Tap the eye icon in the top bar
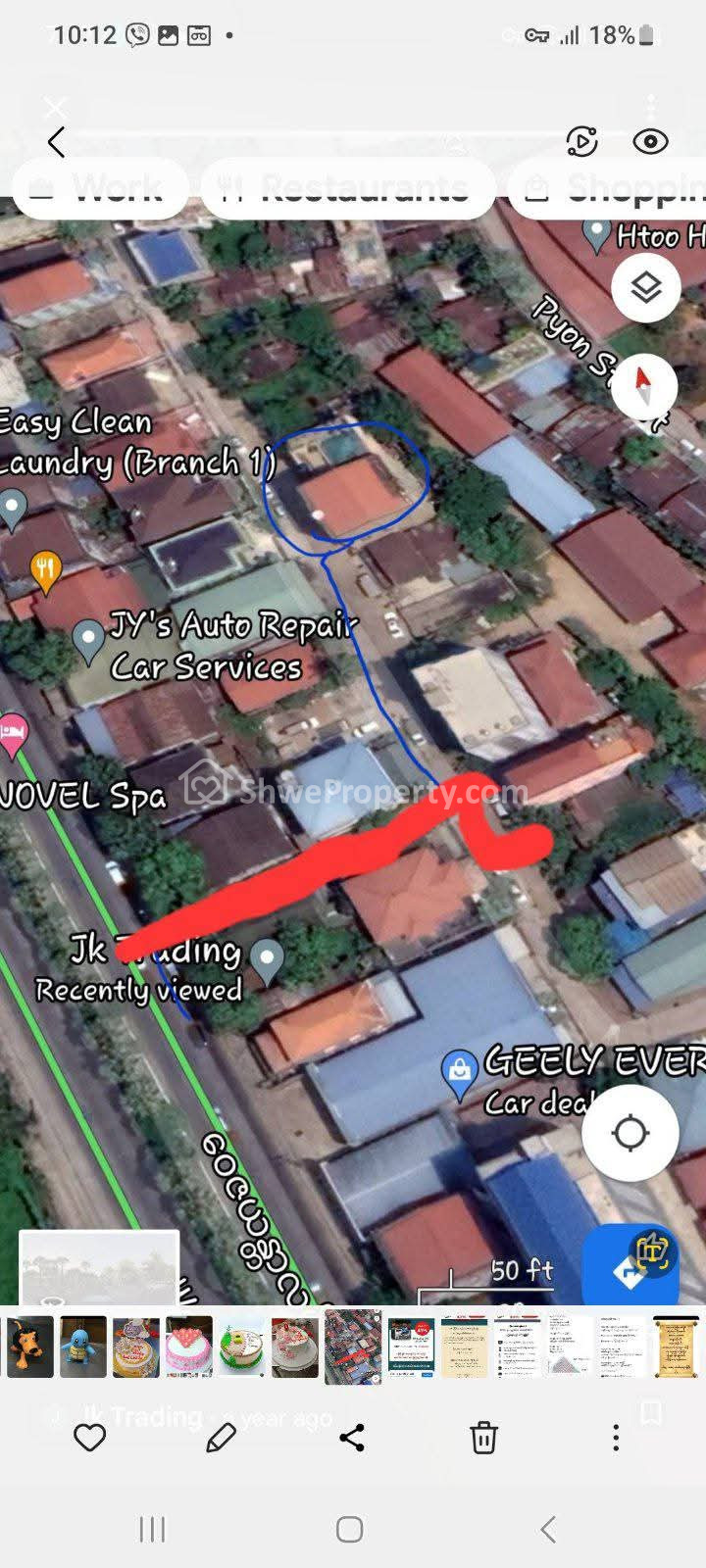 coord(650,142)
